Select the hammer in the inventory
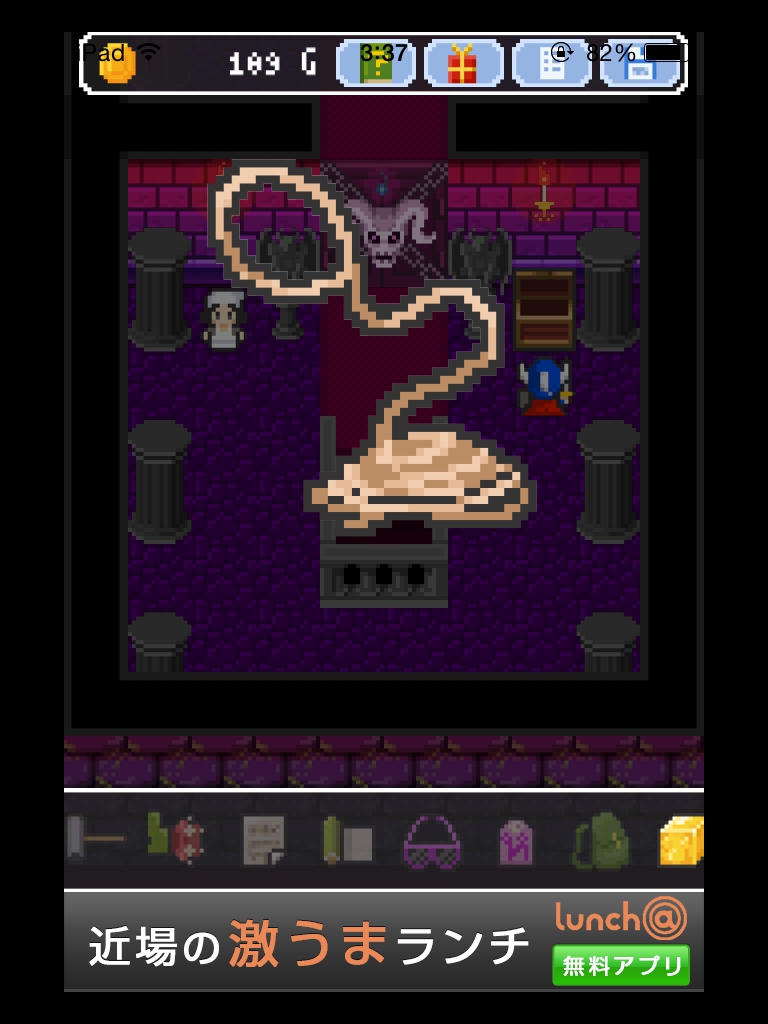The image size is (768, 1024). click(93, 838)
